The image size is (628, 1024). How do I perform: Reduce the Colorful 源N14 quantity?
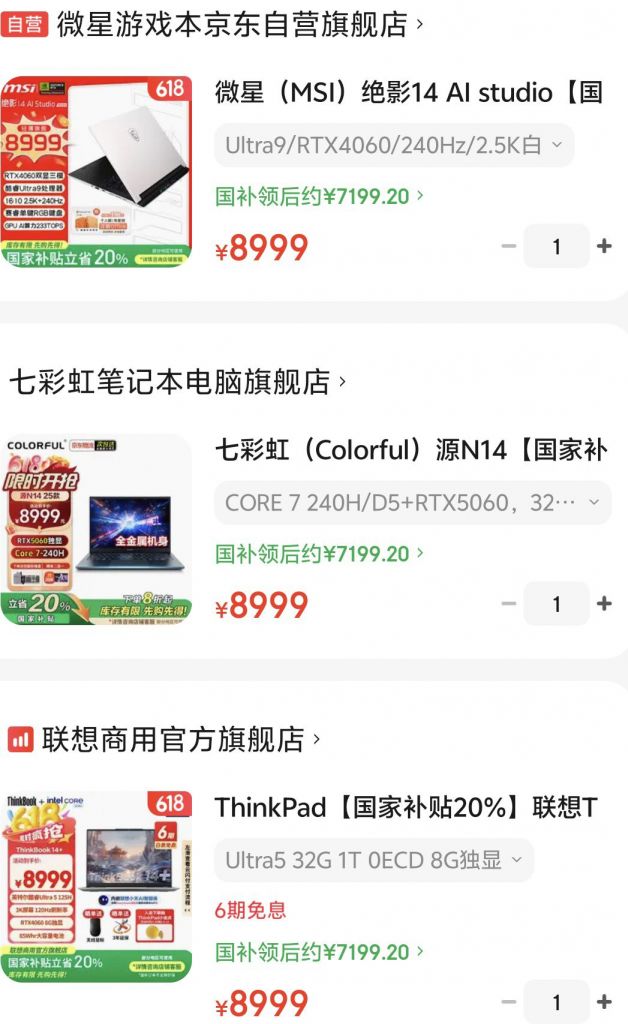coord(509,604)
